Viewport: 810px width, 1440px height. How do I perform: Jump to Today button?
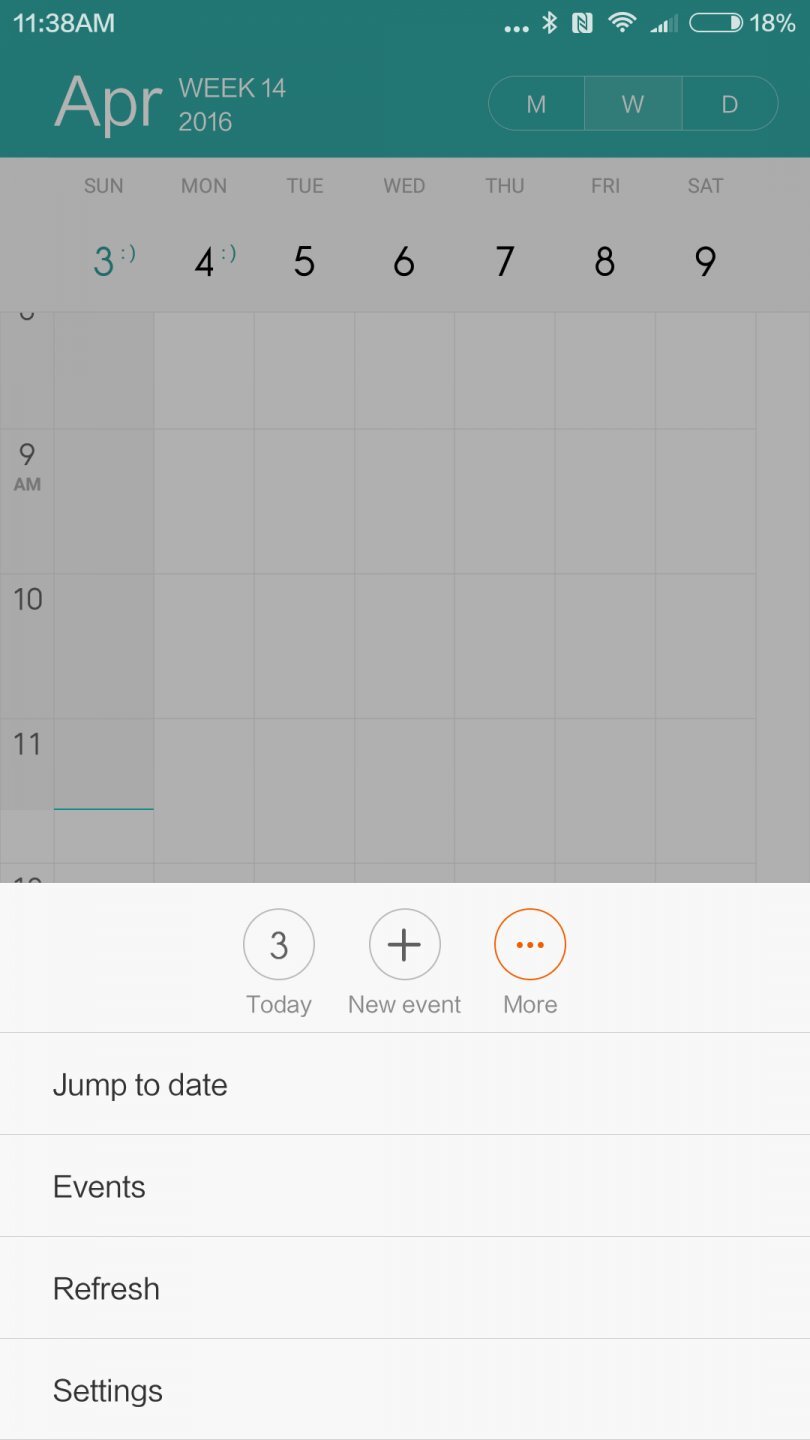pyautogui.click(x=279, y=945)
